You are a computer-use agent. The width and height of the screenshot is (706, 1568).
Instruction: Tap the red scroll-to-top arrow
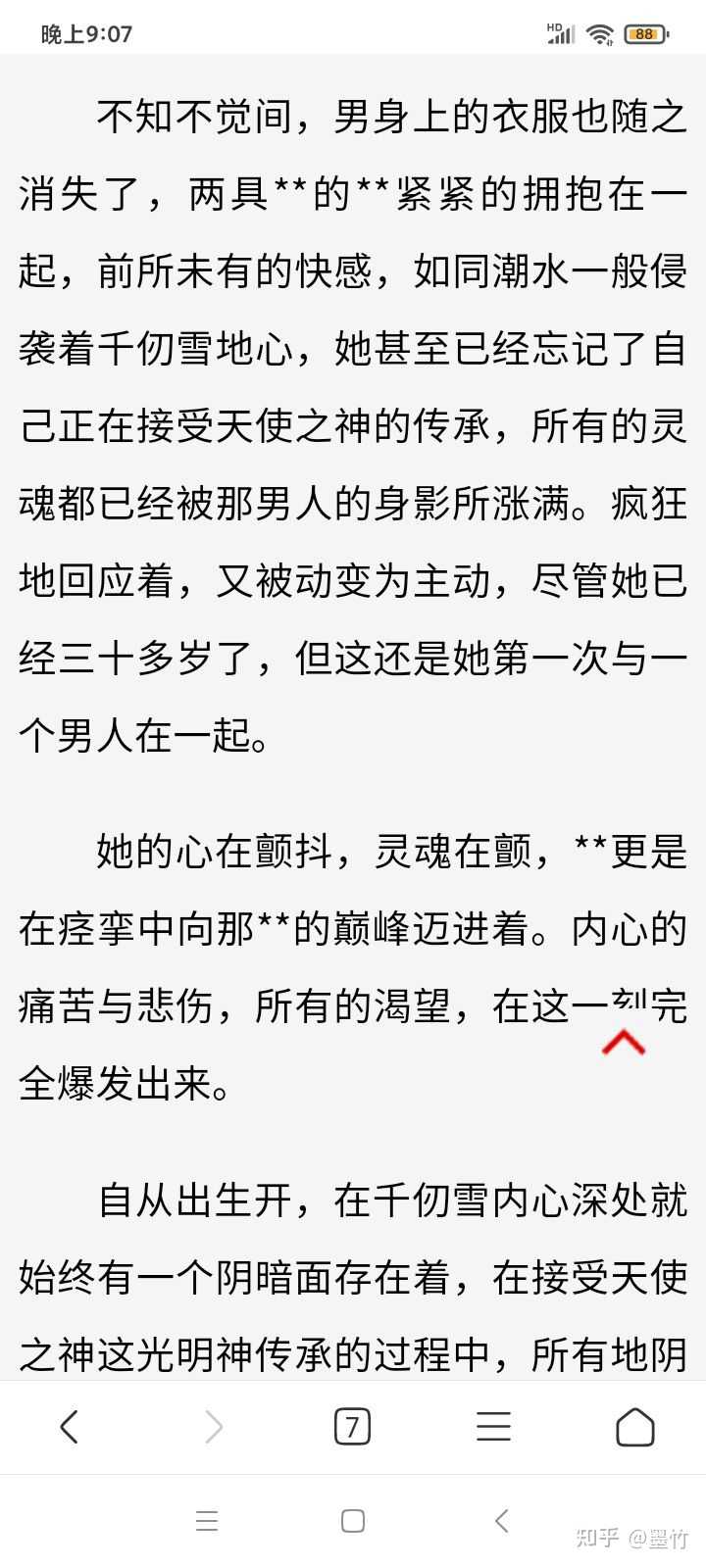tap(624, 1042)
